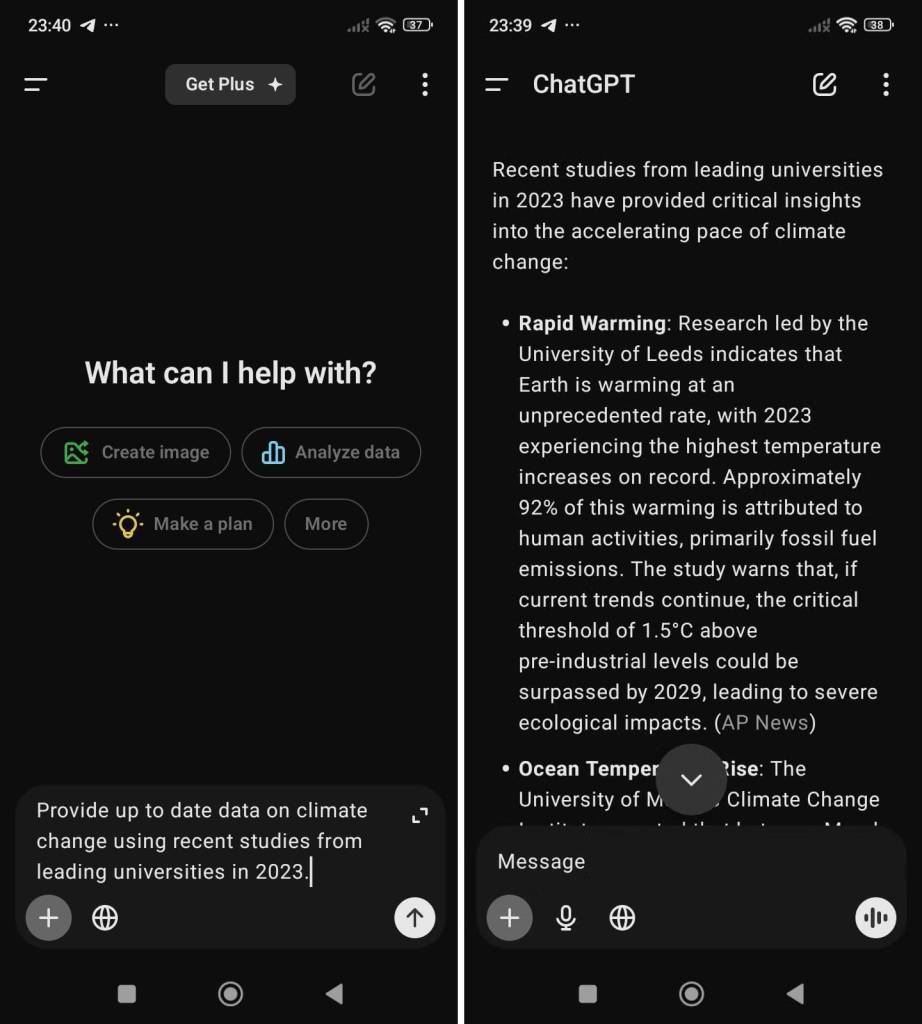Open the drawer menu beside ChatGPT title

(497, 85)
